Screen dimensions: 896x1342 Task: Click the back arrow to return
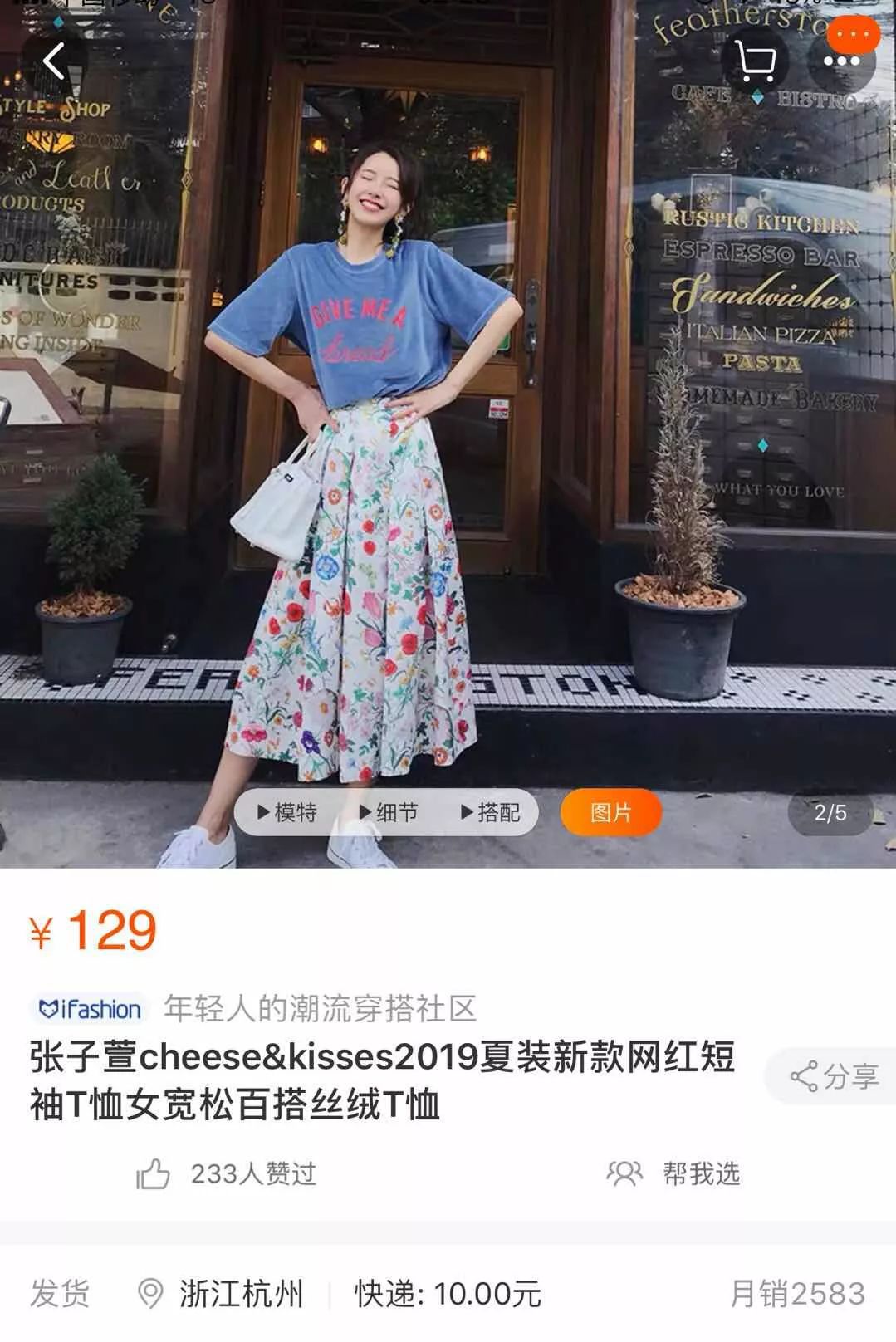[54, 60]
